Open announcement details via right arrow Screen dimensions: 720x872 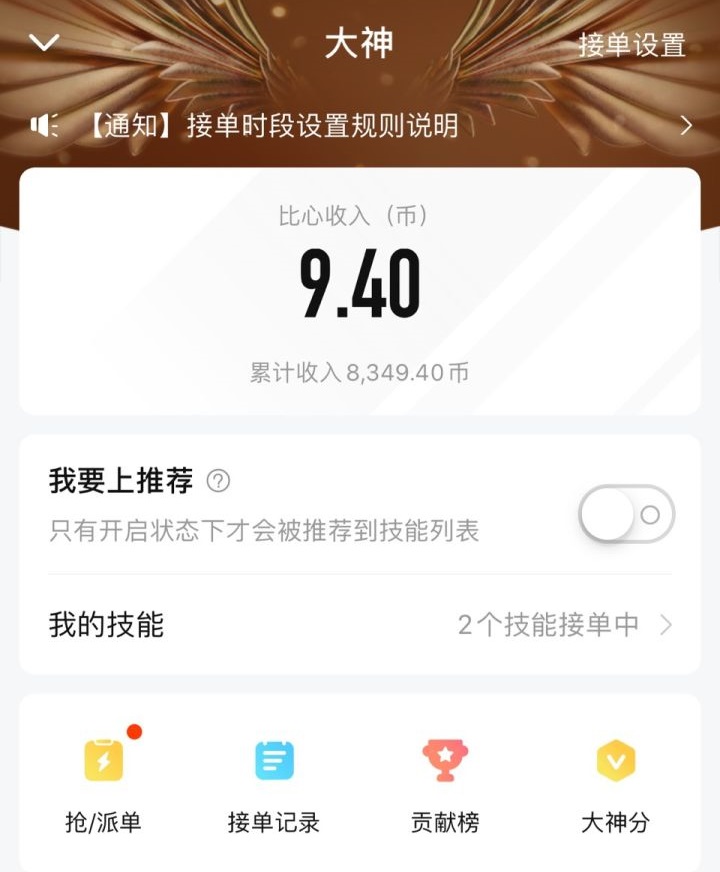pyautogui.click(x=686, y=125)
